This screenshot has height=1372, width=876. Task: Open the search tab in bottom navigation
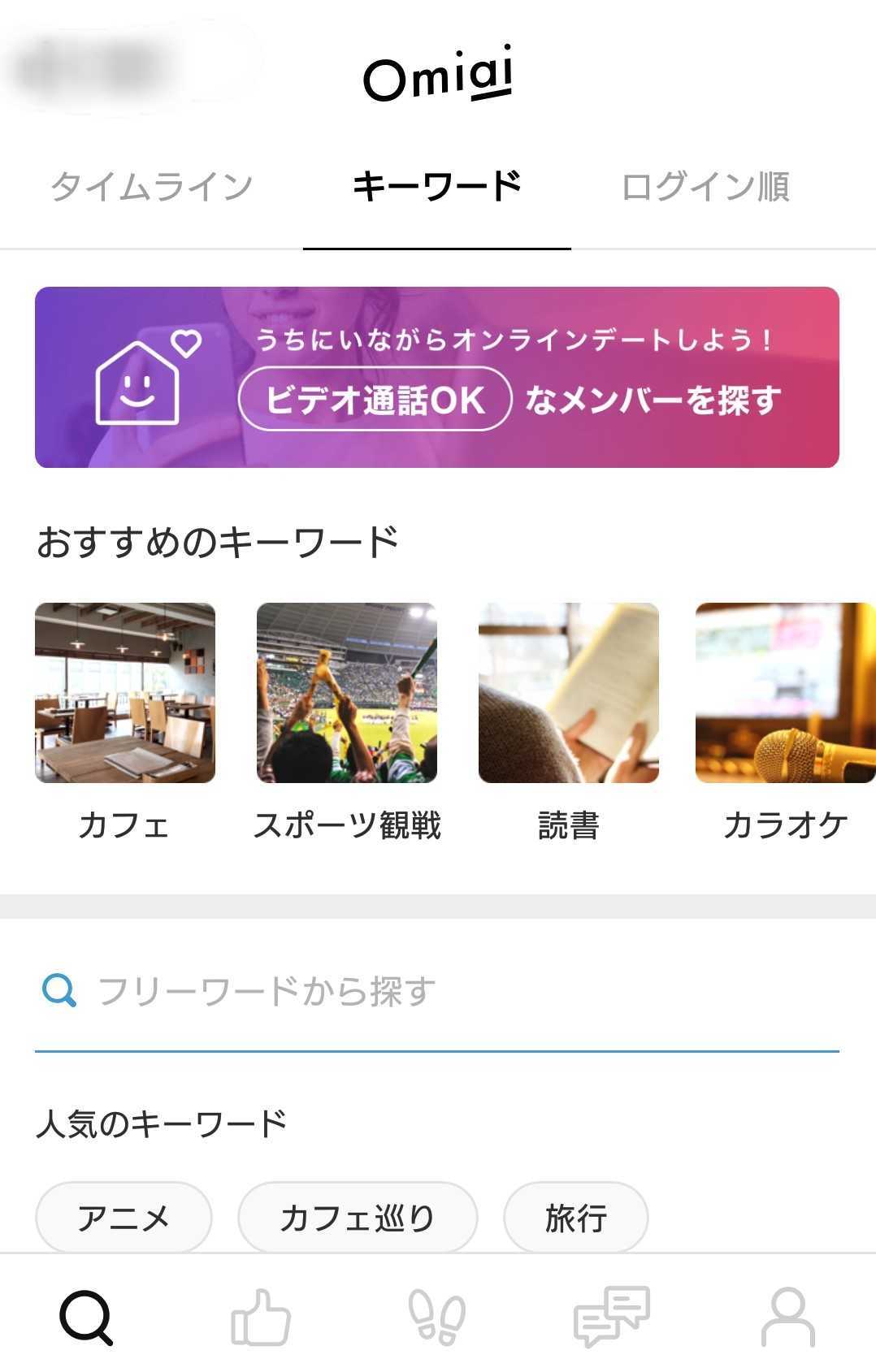[x=86, y=1318]
